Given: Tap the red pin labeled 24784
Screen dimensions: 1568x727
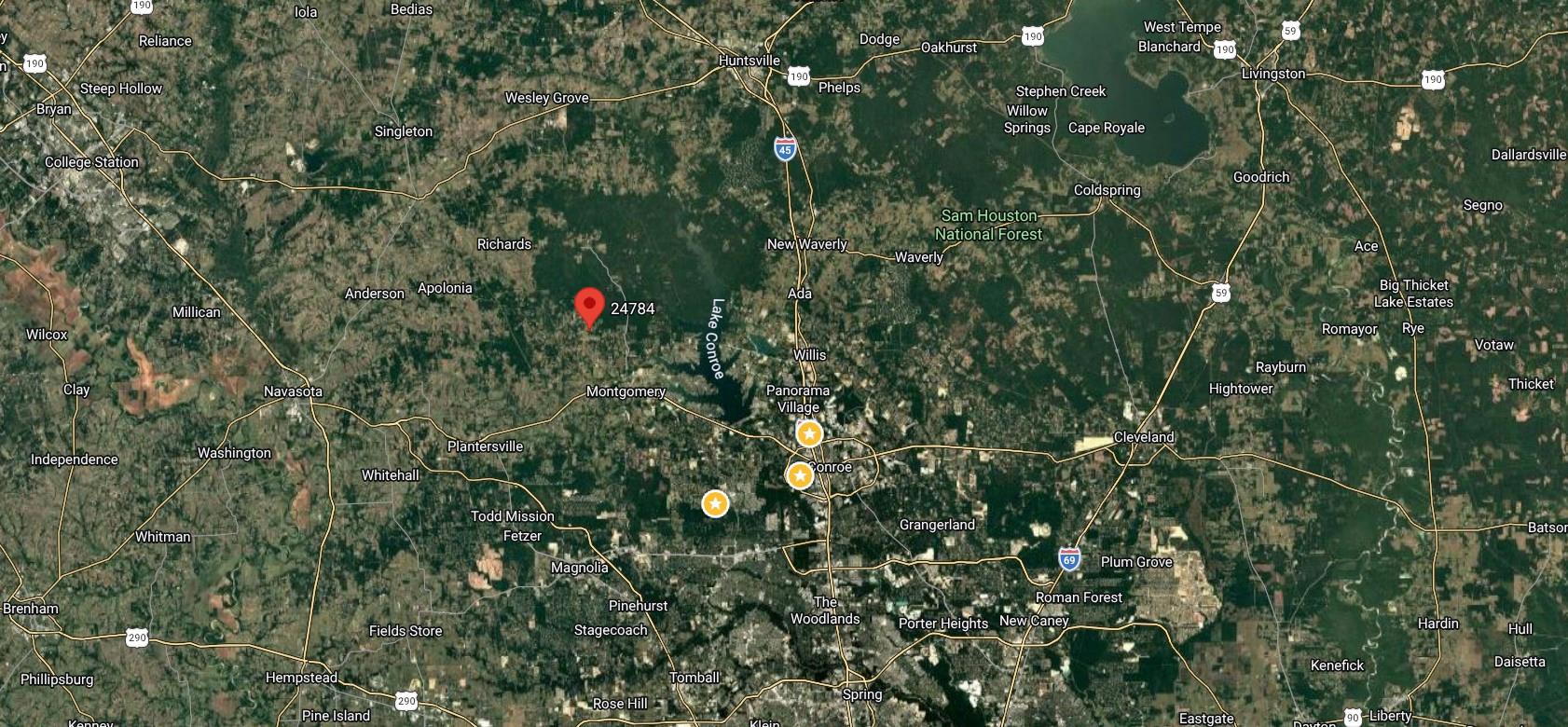Looking at the screenshot, I should pyautogui.click(x=588, y=307).
